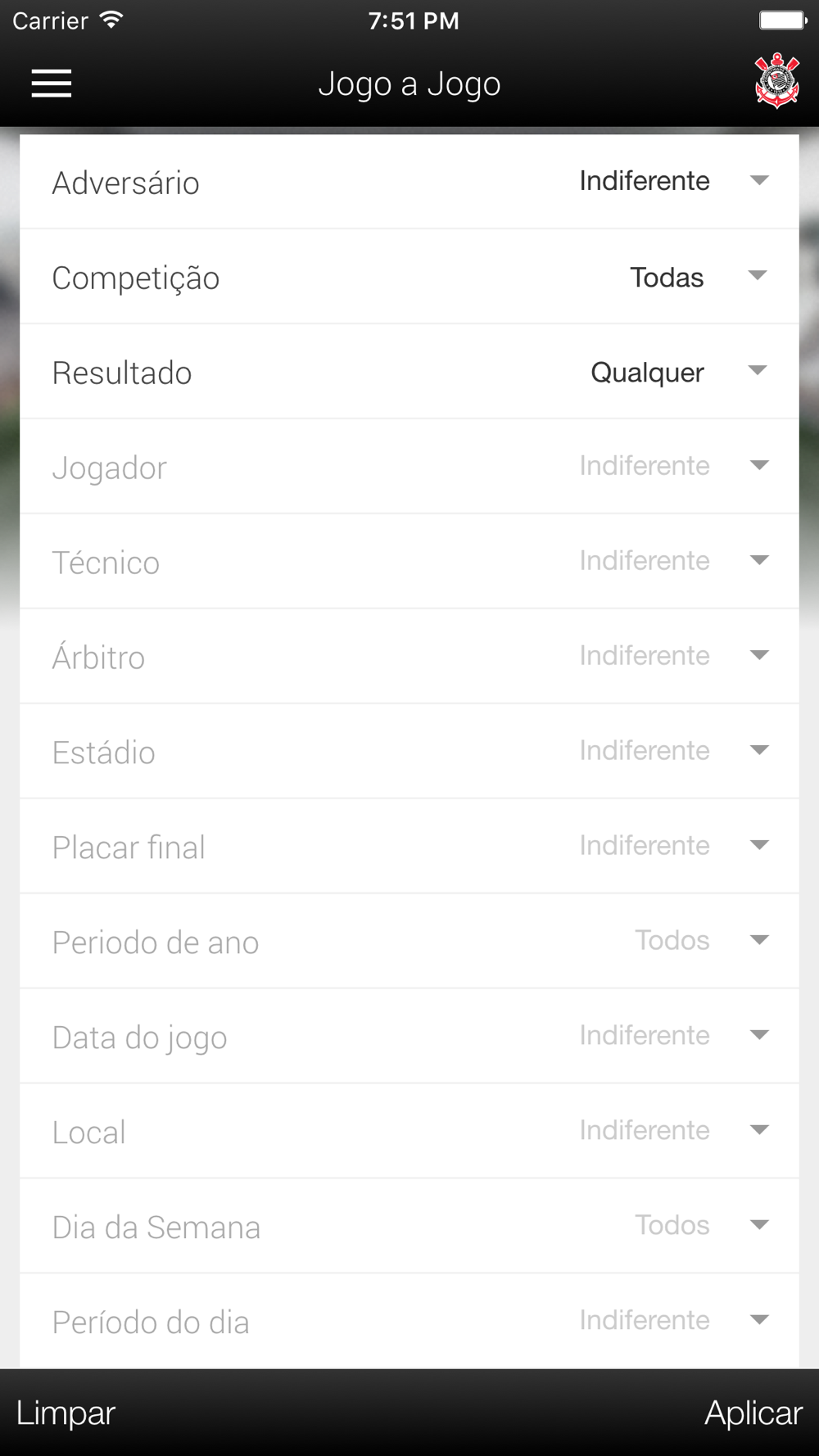
Task: Expand the Adversário dropdown
Action: click(409, 182)
